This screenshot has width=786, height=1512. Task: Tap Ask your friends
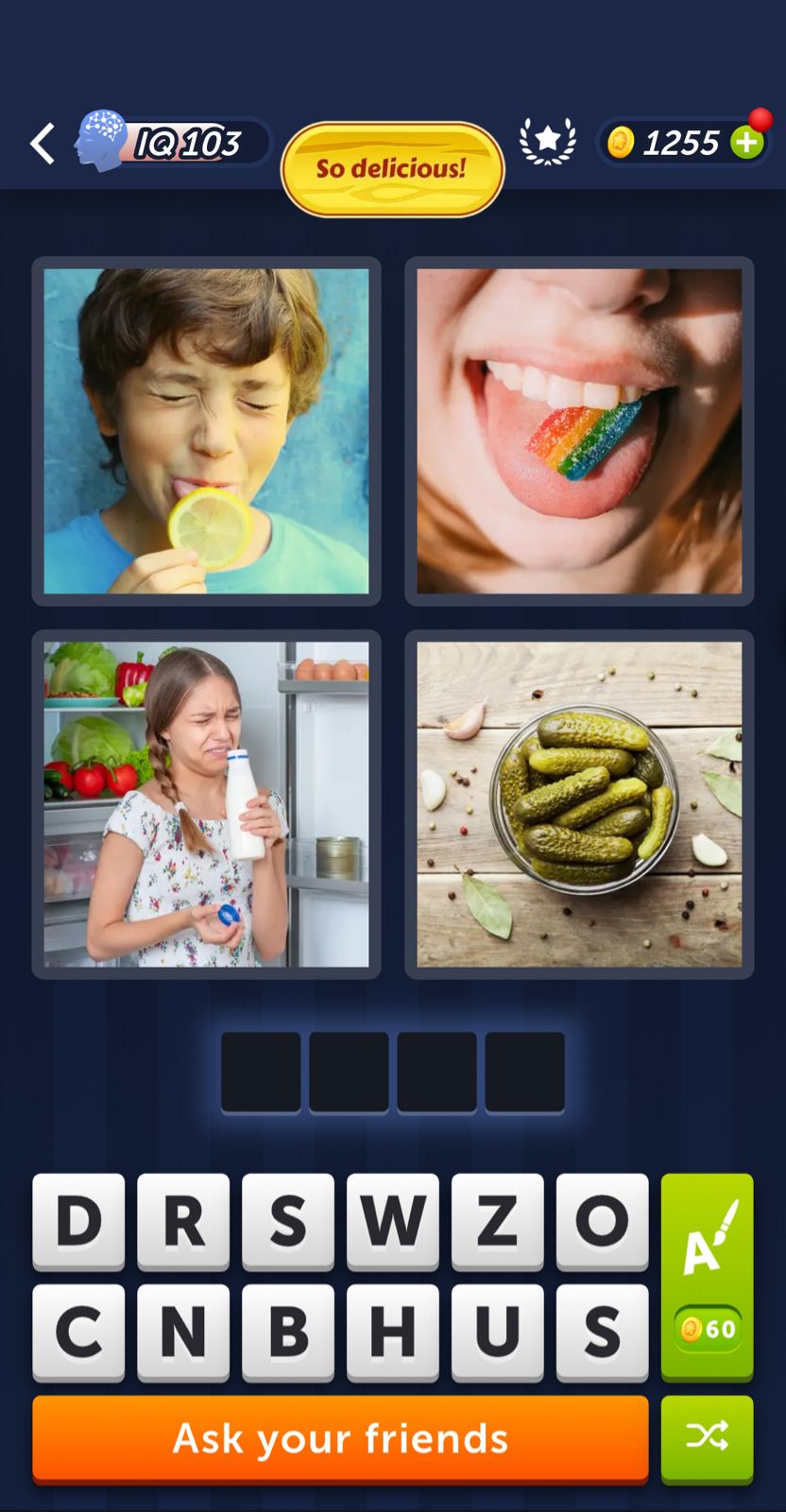pos(340,1438)
